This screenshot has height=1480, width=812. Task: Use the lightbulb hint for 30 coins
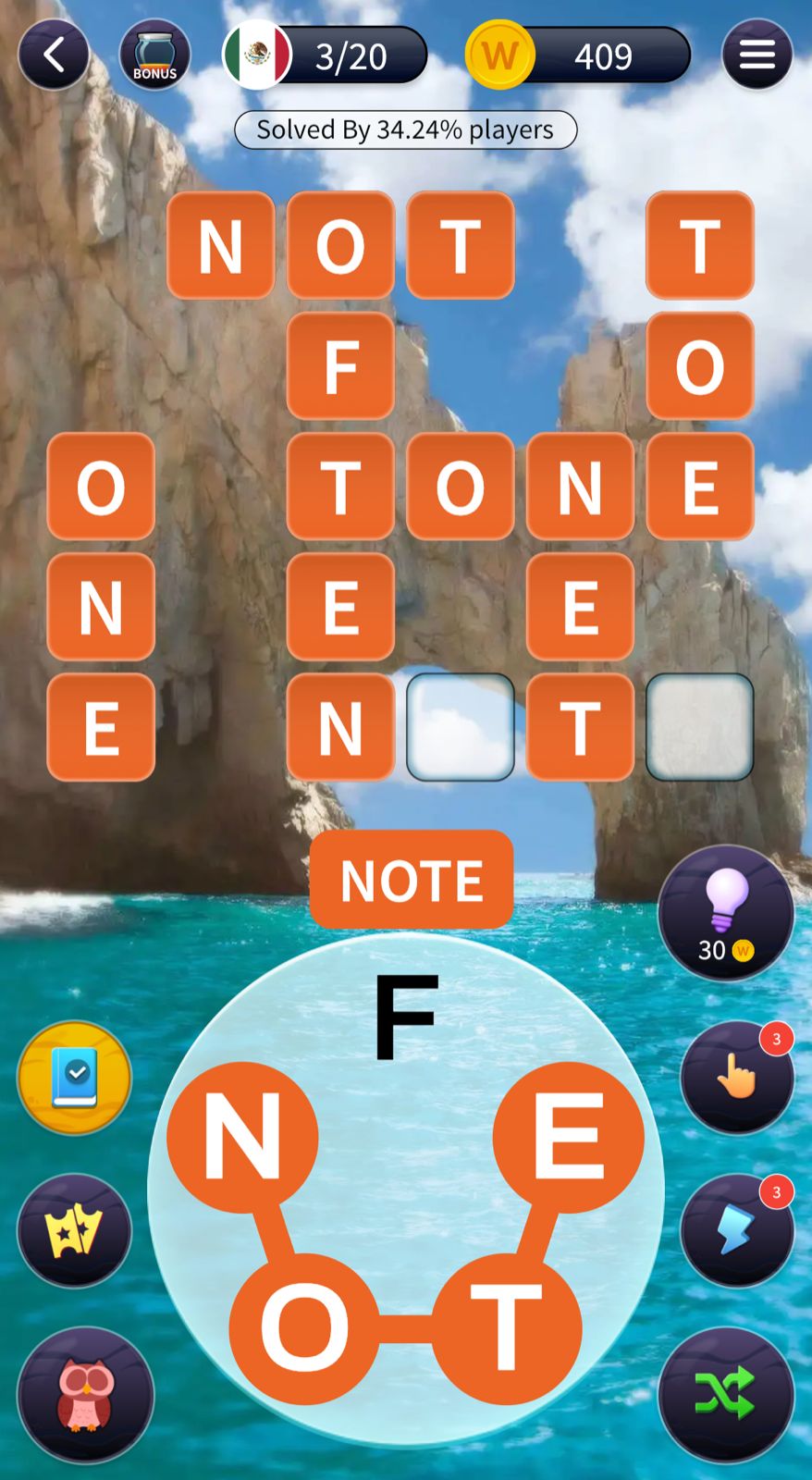[x=726, y=912]
